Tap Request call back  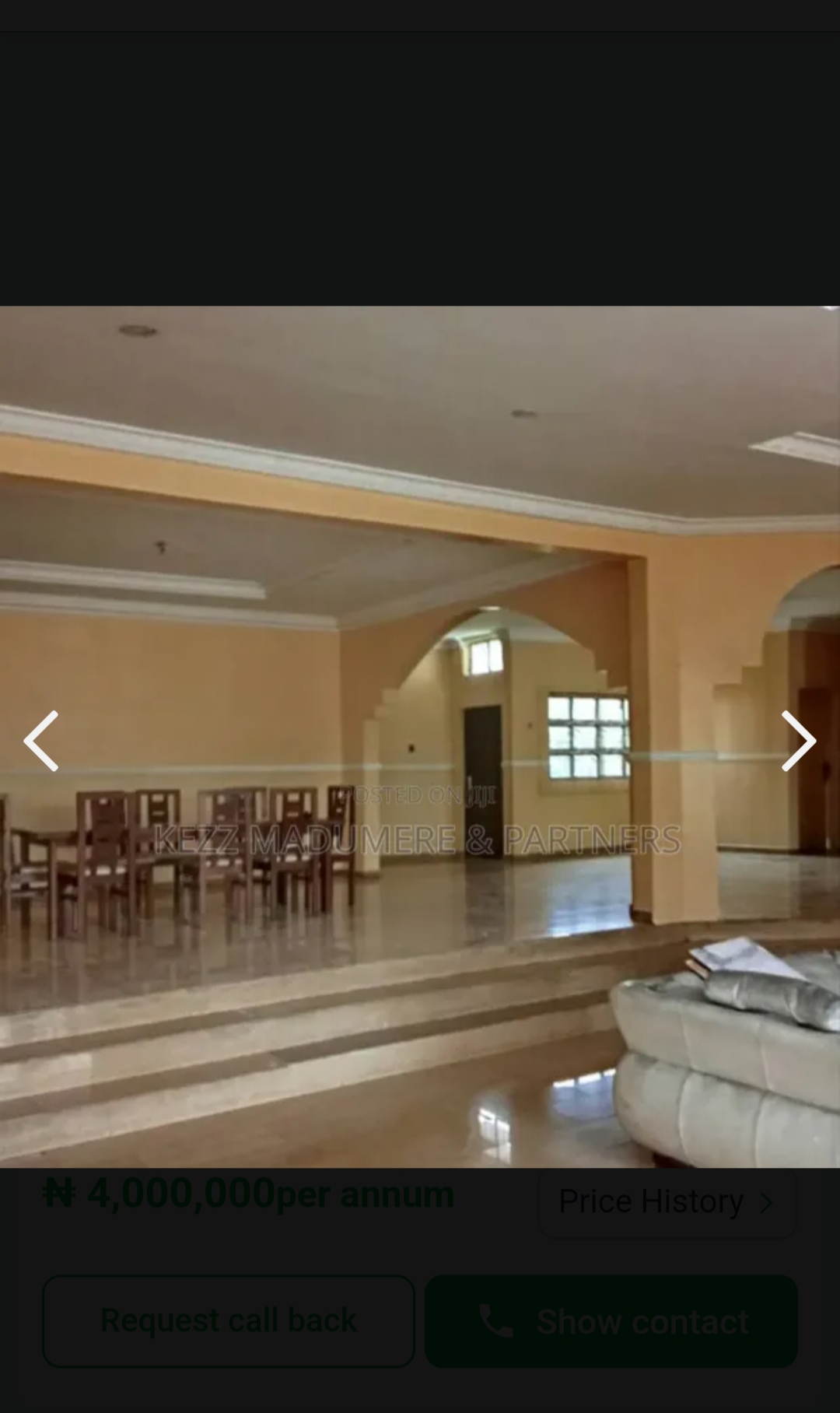coord(228,1320)
